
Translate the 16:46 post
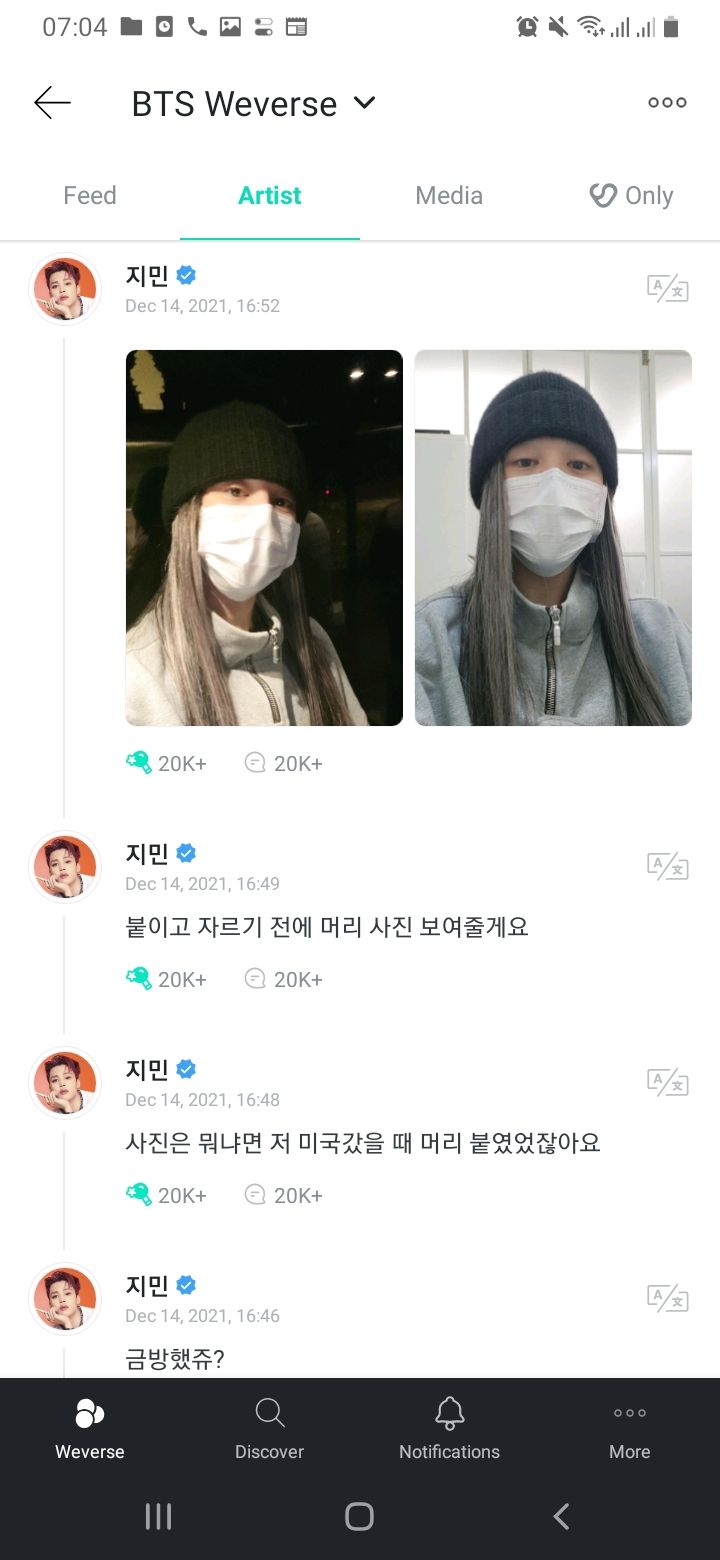pos(667,1298)
